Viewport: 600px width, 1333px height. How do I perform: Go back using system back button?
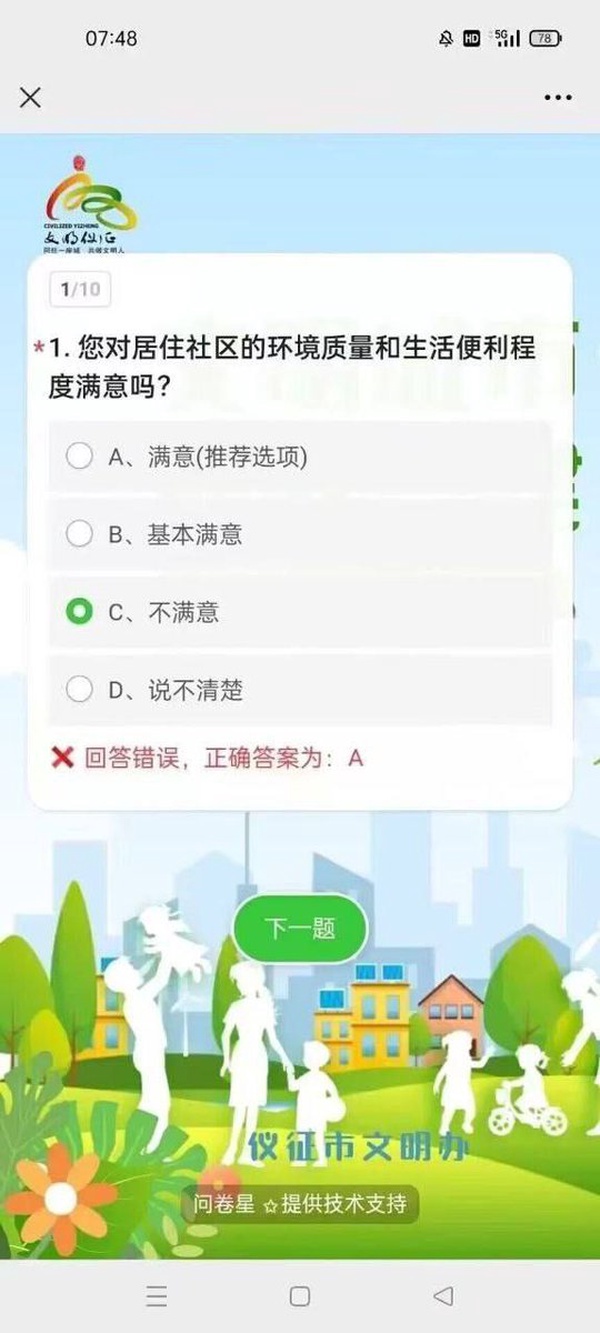(443, 1296)
